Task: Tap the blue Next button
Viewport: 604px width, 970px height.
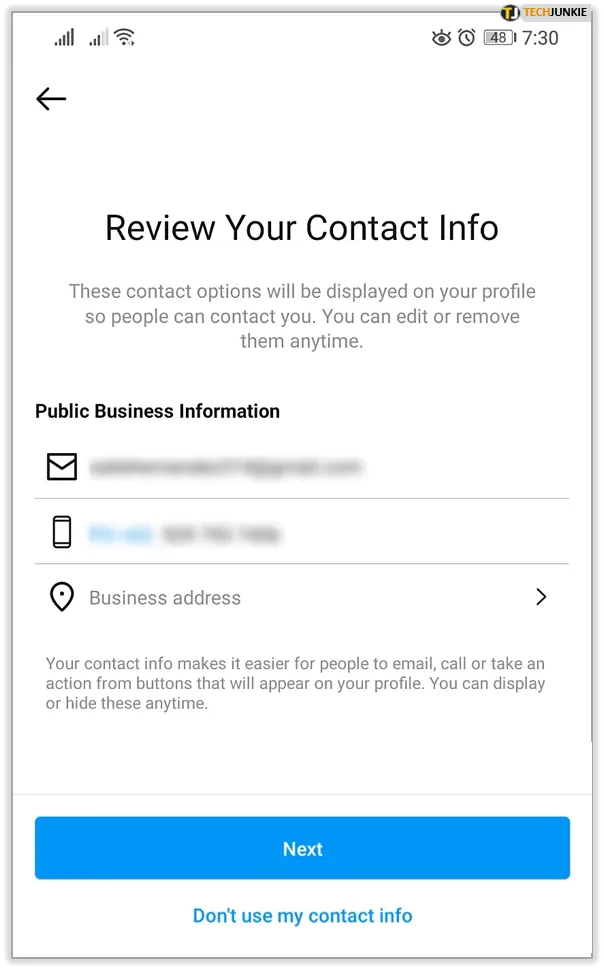Action: 302,848
